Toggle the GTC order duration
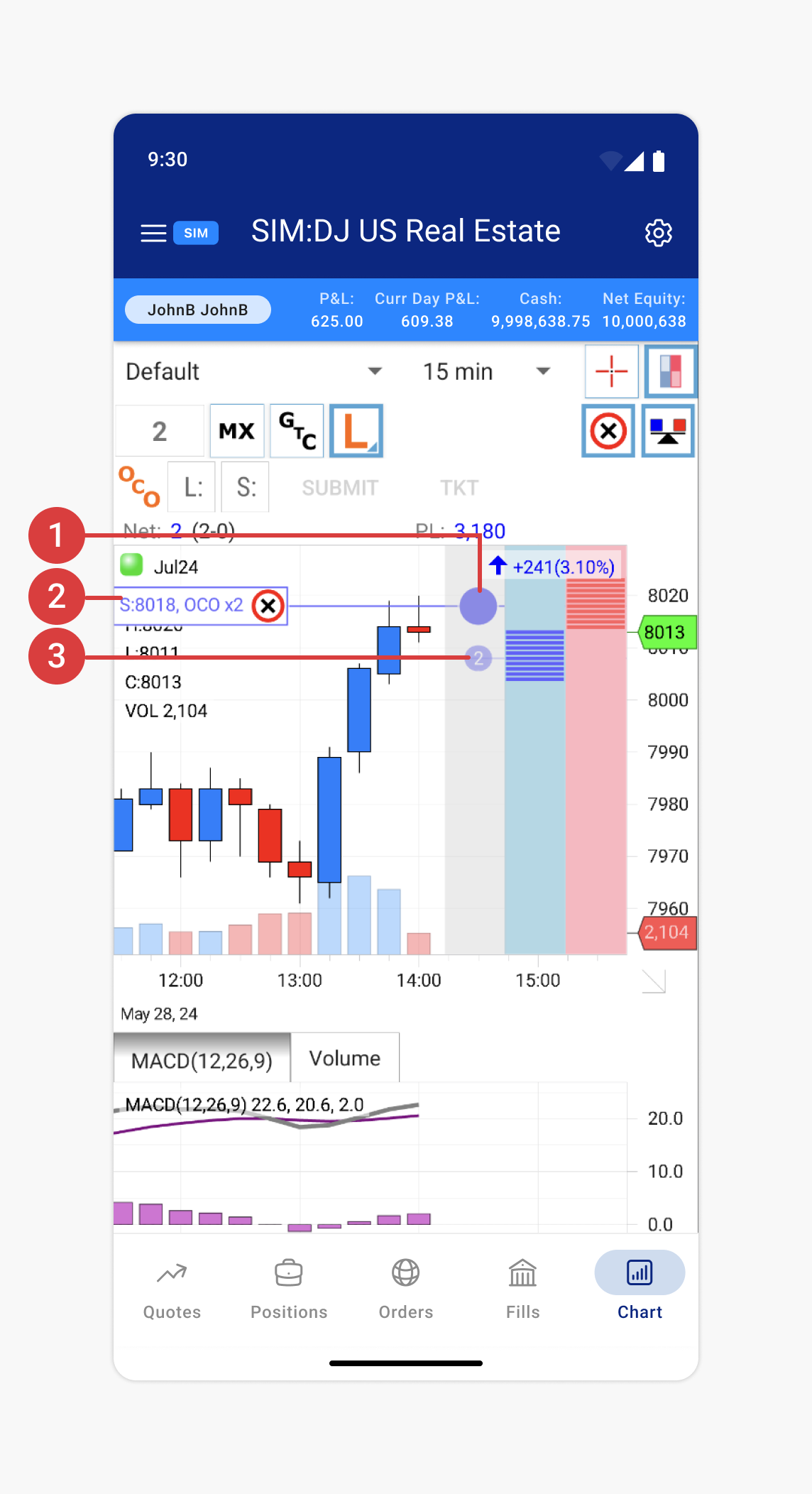The image size is (812, 1494). [296, 430]
